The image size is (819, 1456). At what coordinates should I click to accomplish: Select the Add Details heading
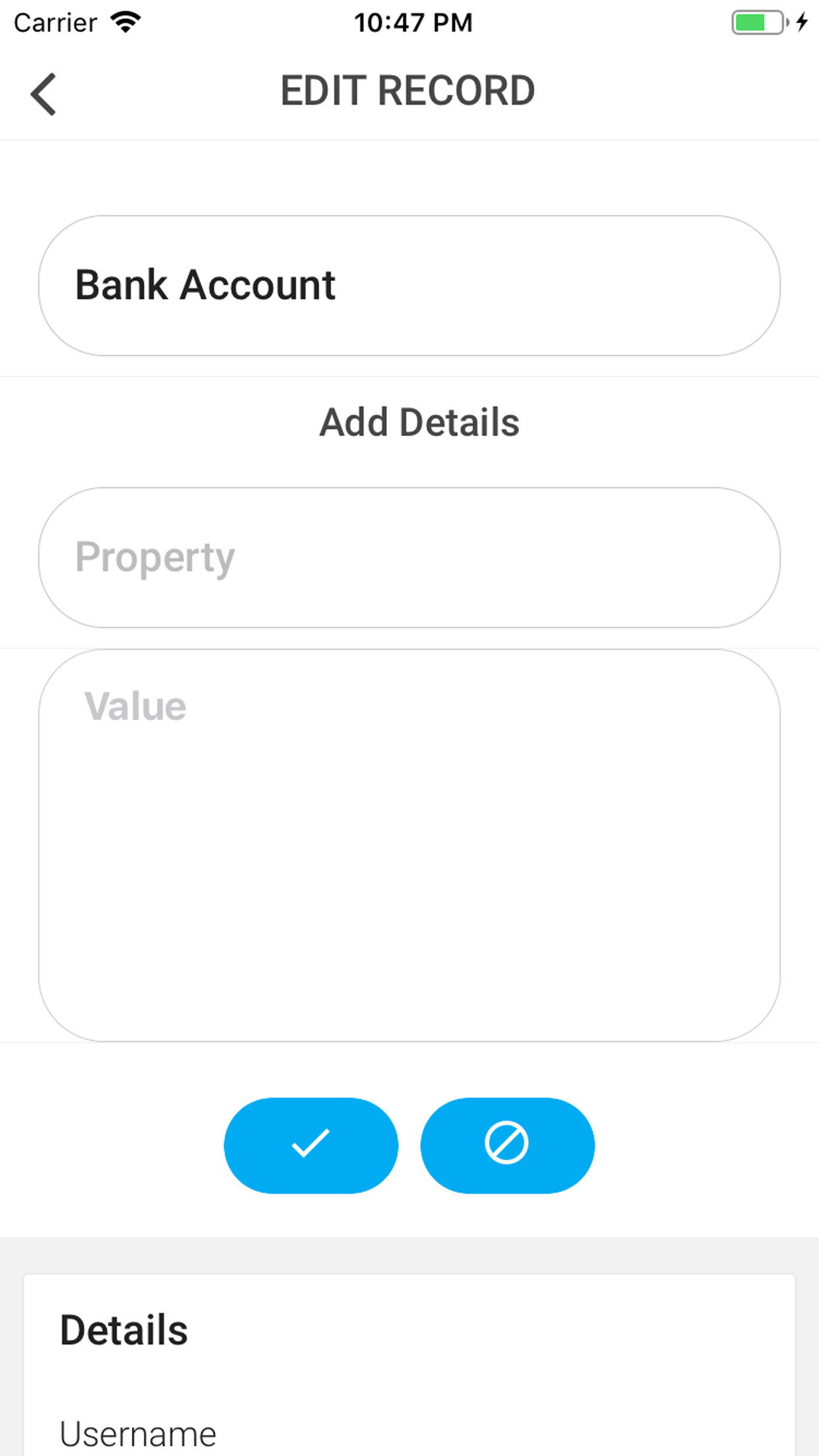419,421
